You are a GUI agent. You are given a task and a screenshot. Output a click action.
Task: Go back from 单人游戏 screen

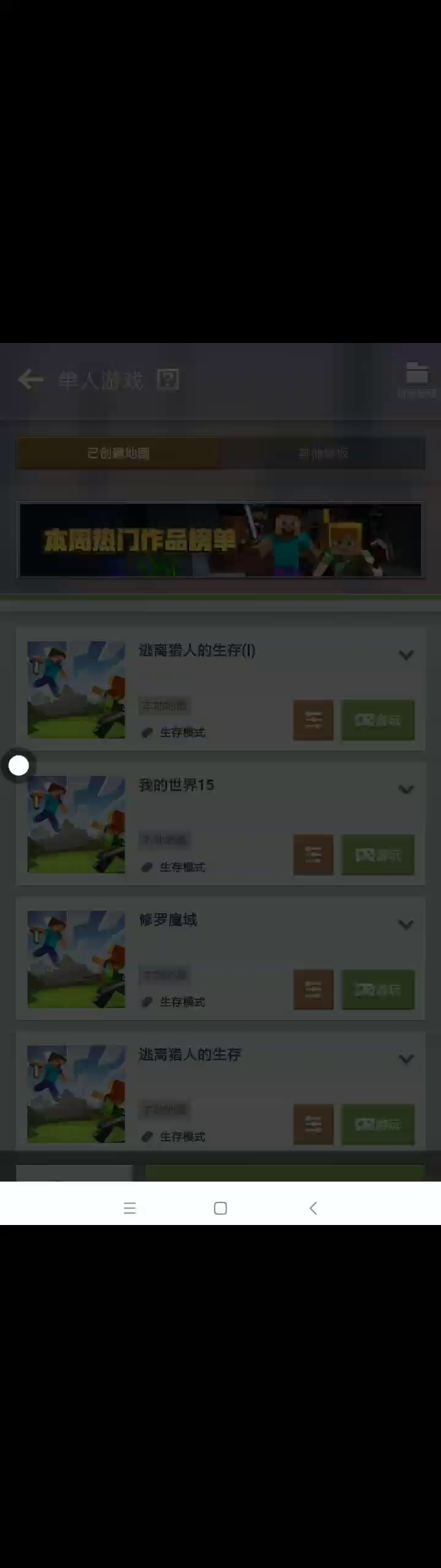pyautogui.click(x=30, y=380)
